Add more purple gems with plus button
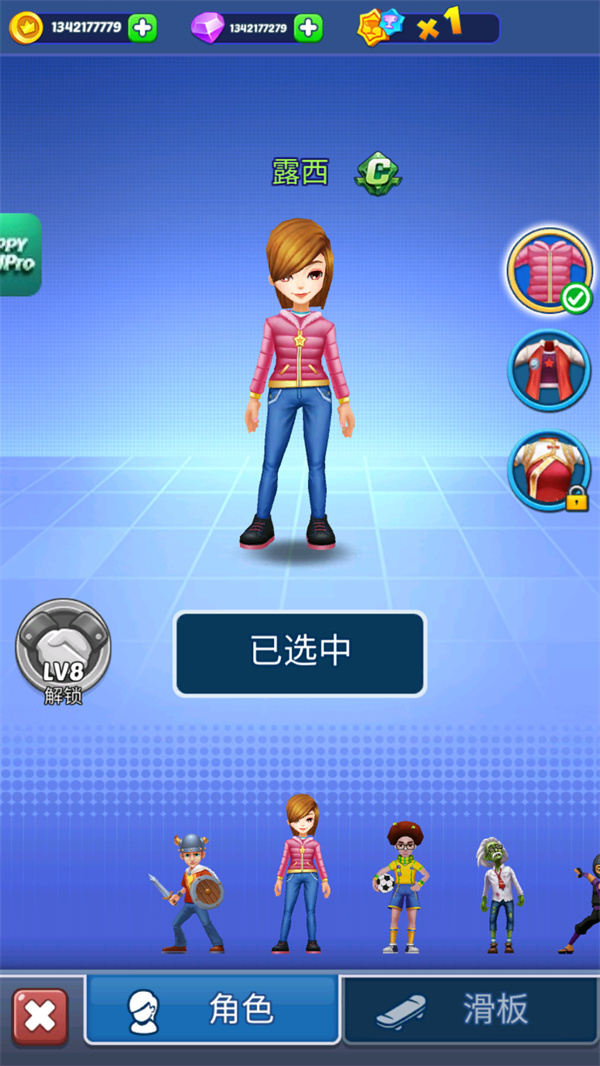Viewport: 600px width, 1066px height. pos(309,28)
